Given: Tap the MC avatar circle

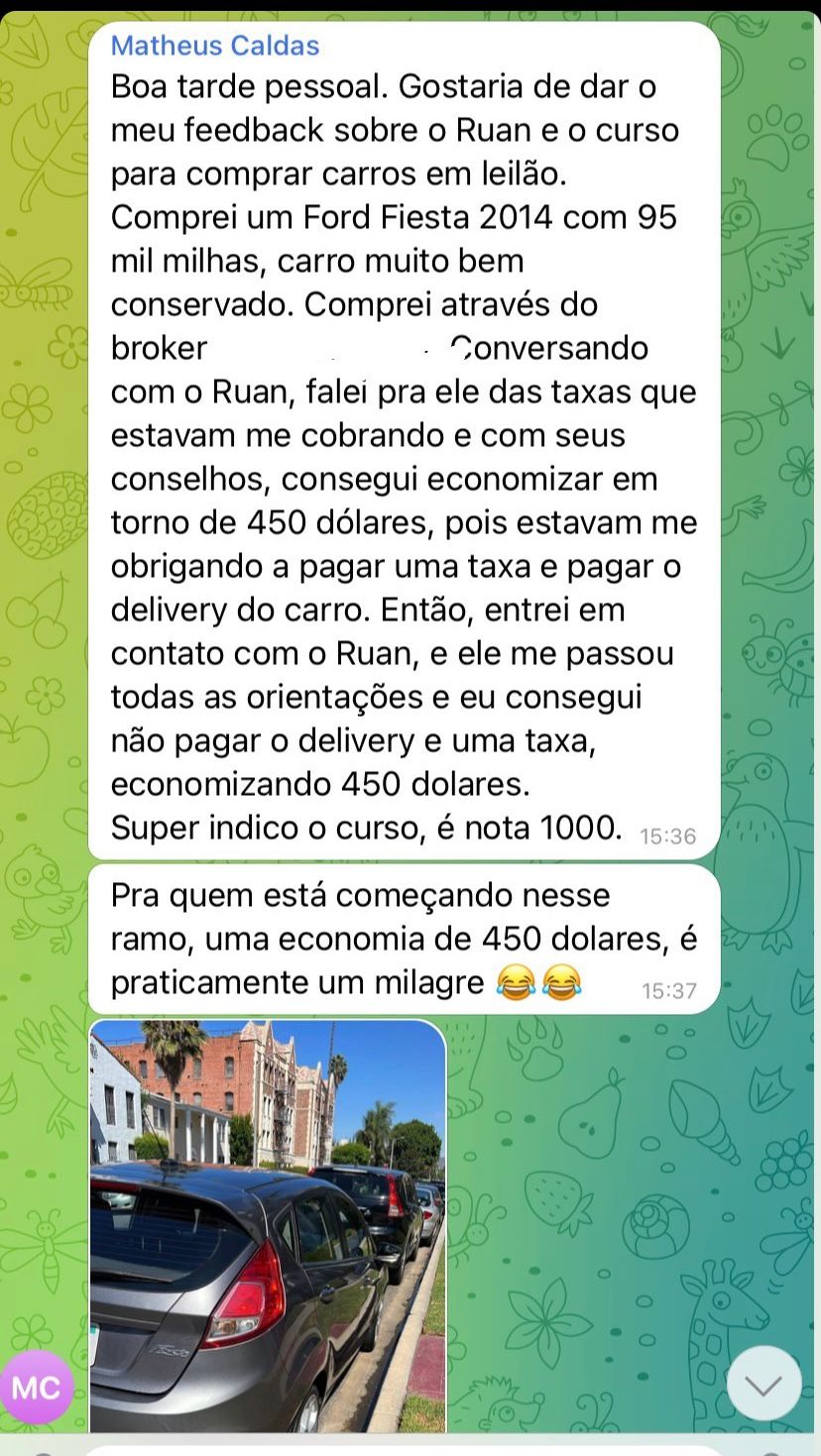Looking at the screenshot, I should 37,1387.
